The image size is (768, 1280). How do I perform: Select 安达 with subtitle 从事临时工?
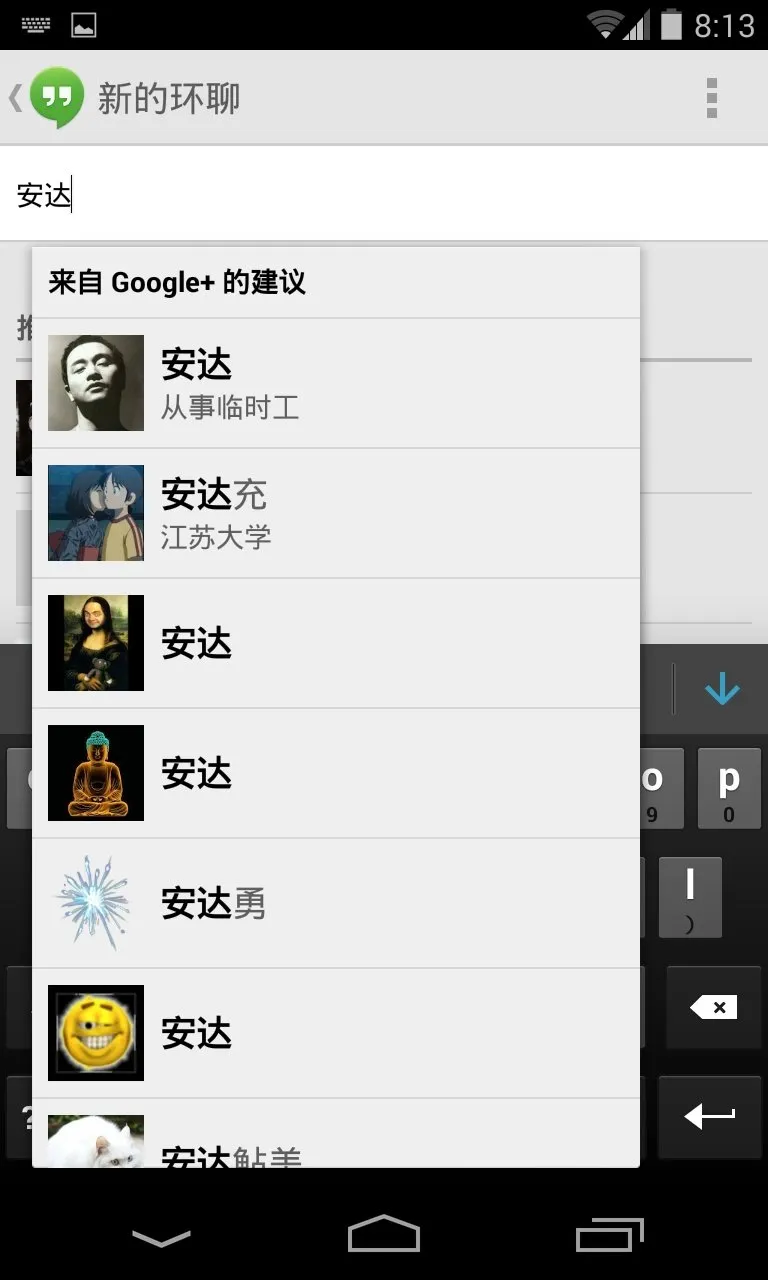pos(336,383)
